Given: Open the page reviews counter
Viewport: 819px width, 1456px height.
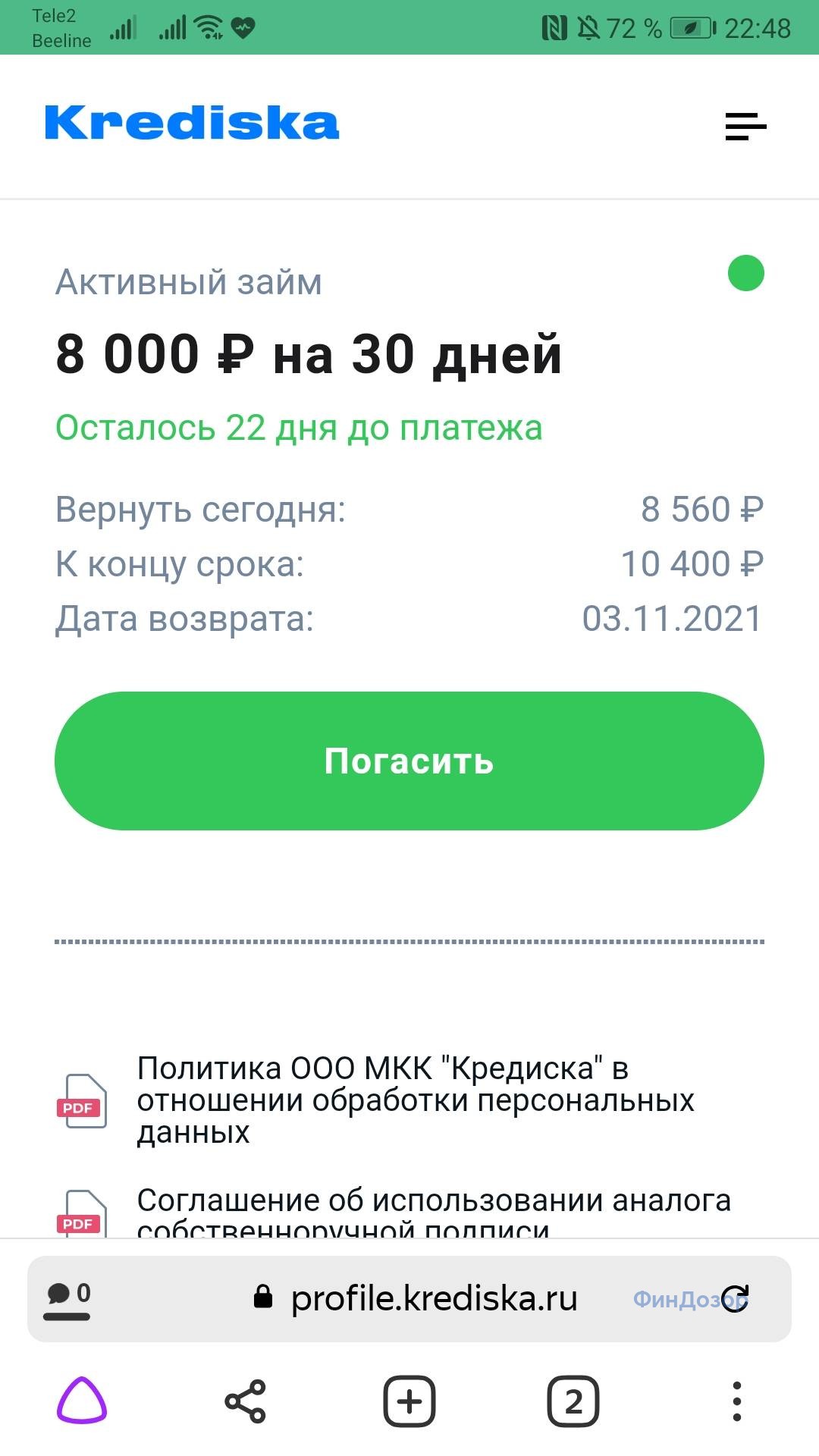Looking at the screenshot, I should coord(68,1297).
